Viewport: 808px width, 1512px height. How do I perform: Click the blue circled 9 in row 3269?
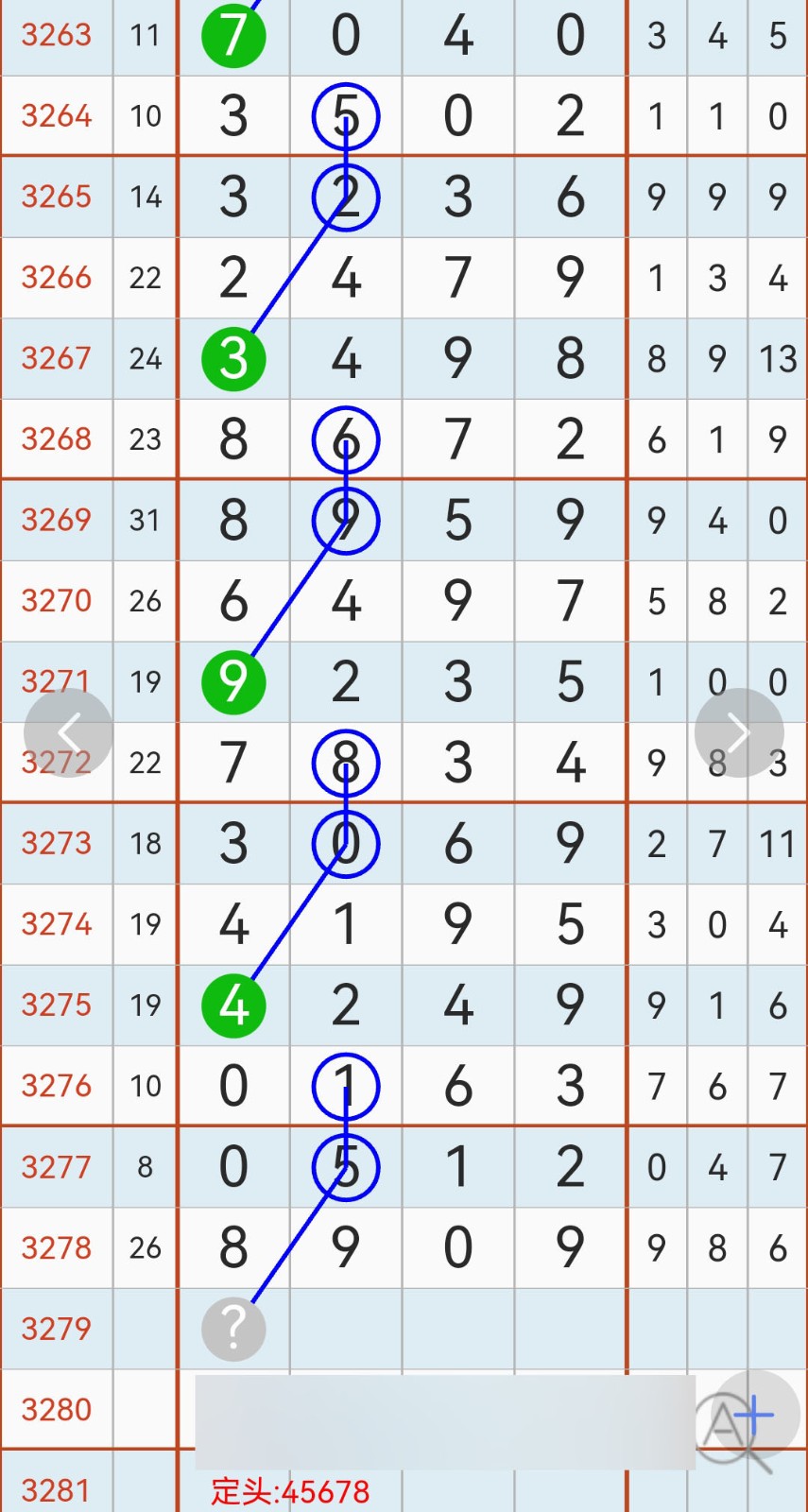(x=346, y=520)
